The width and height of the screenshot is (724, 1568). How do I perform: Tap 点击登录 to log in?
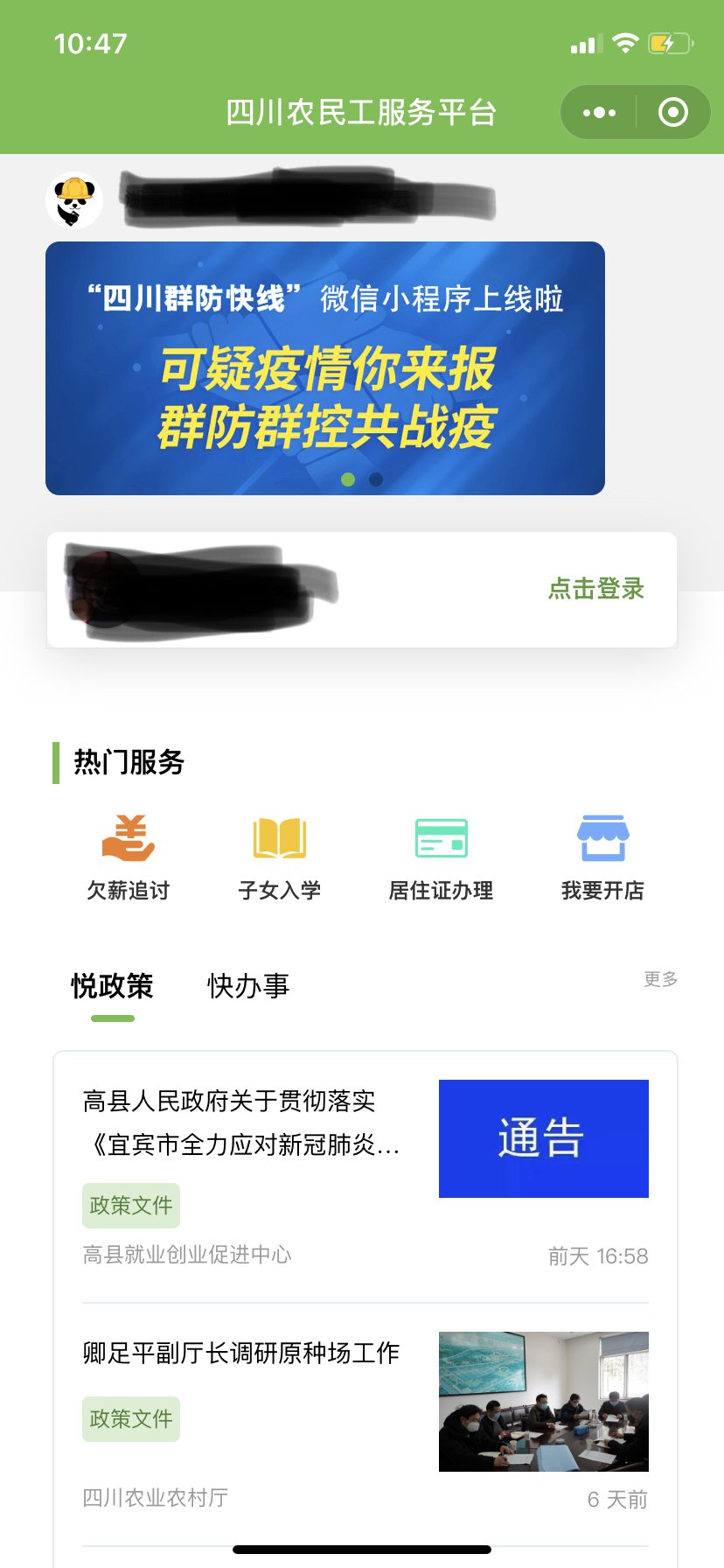[595, 589]
